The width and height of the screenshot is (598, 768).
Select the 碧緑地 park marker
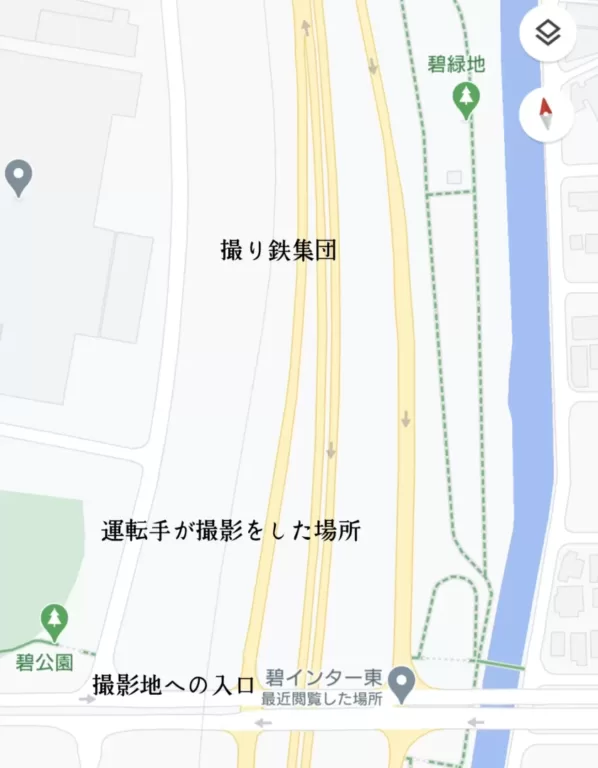(466, 100)
